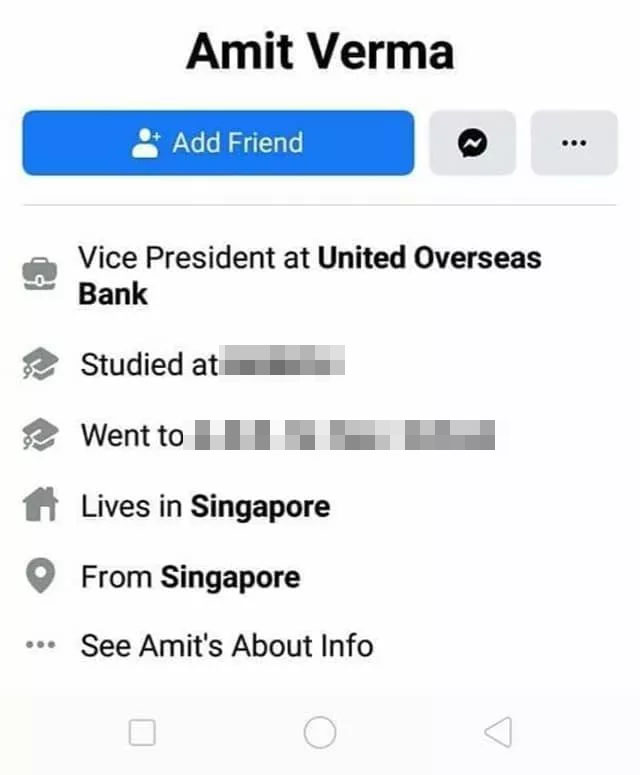Viewport: 640px width, 775px height.
Task: Open recent apps with the square button
Action: coord(142,733)
